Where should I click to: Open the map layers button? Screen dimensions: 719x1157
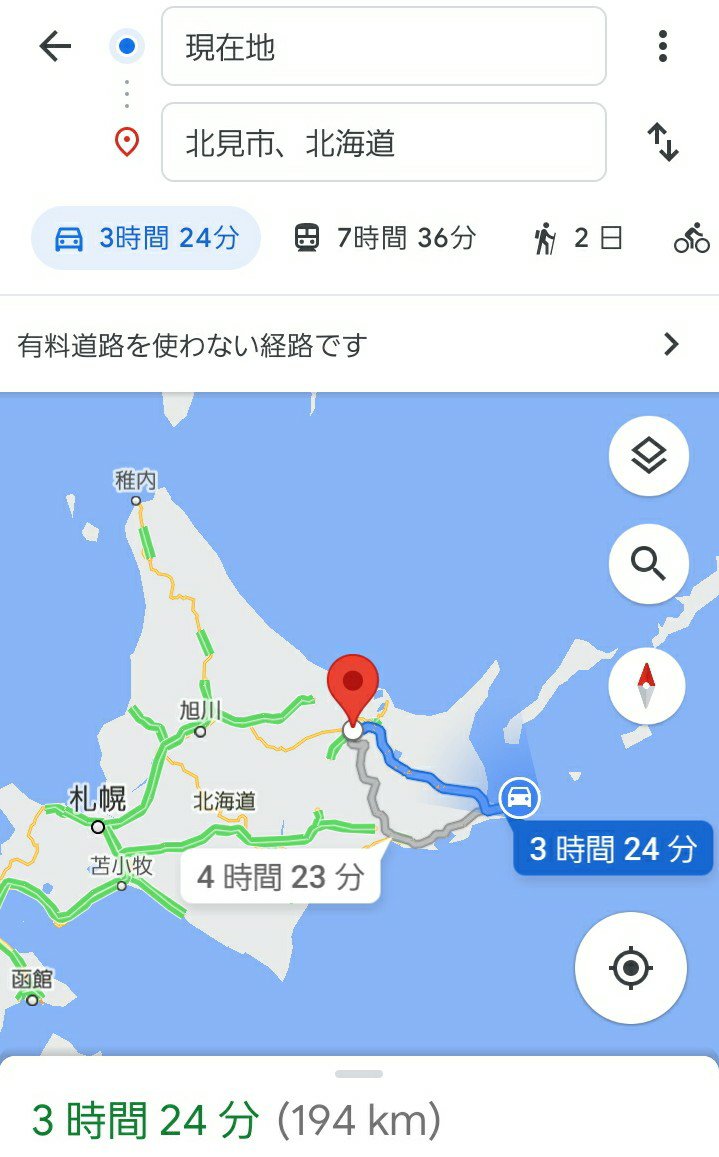click(648, 457)
